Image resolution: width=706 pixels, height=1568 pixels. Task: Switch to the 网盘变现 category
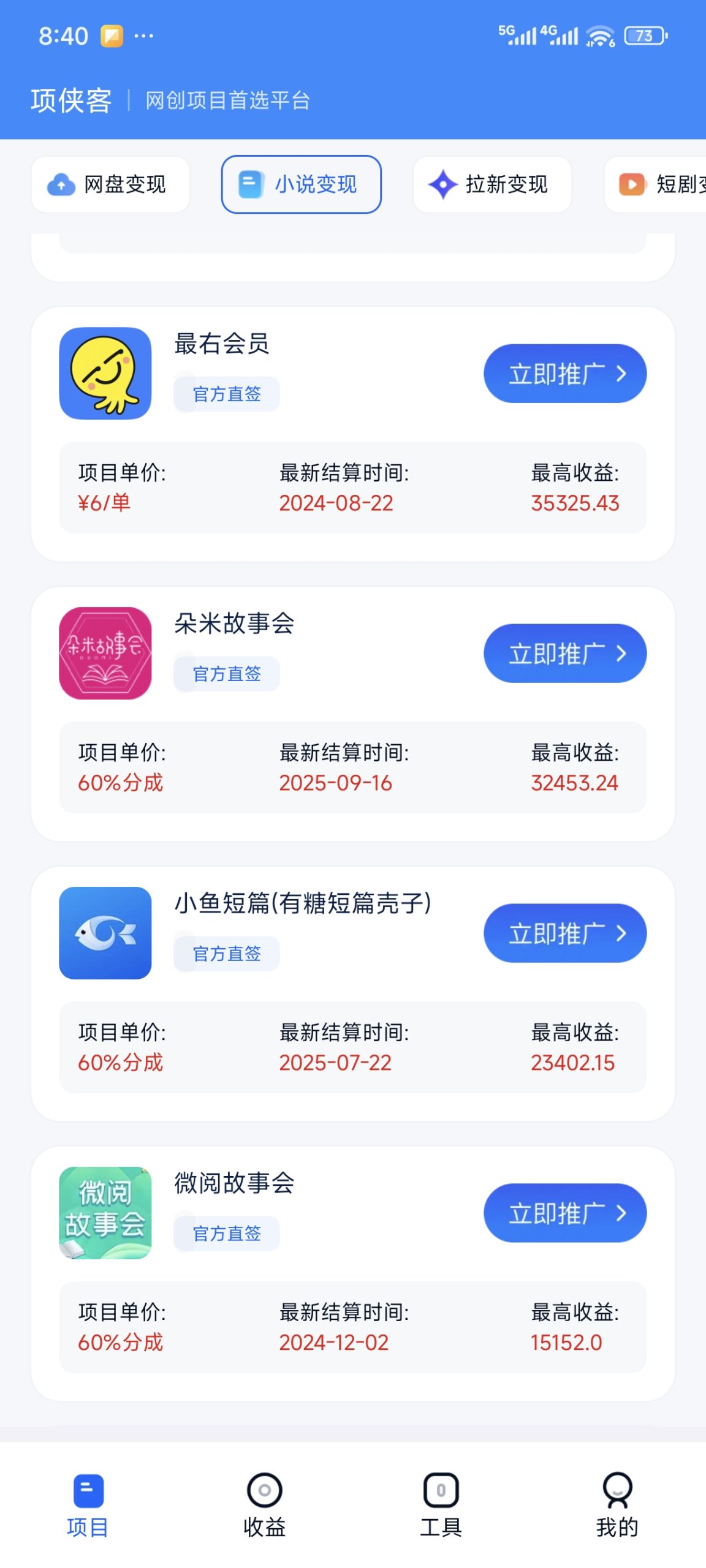click(x=110, y=184)
